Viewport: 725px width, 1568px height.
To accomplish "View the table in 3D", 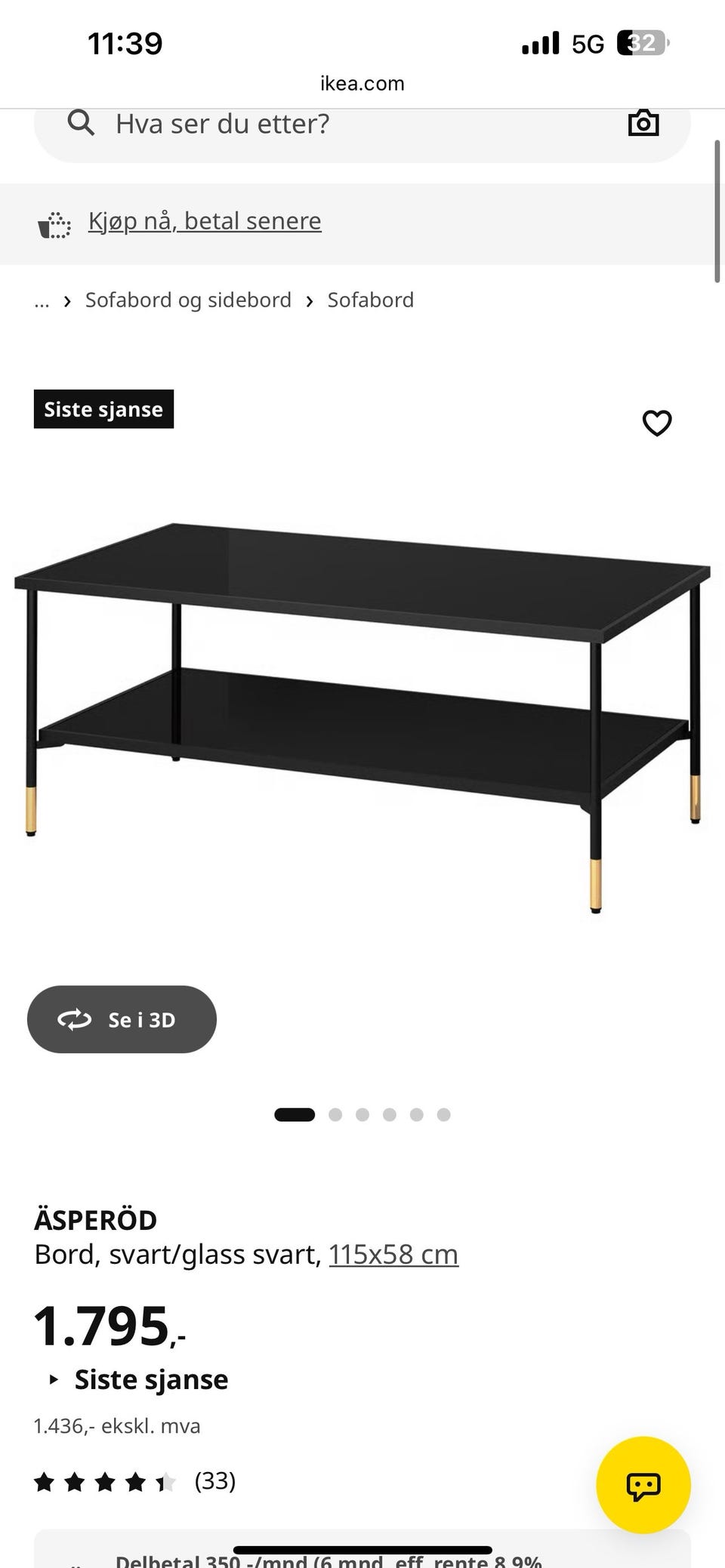I will tap(122, 1019).
